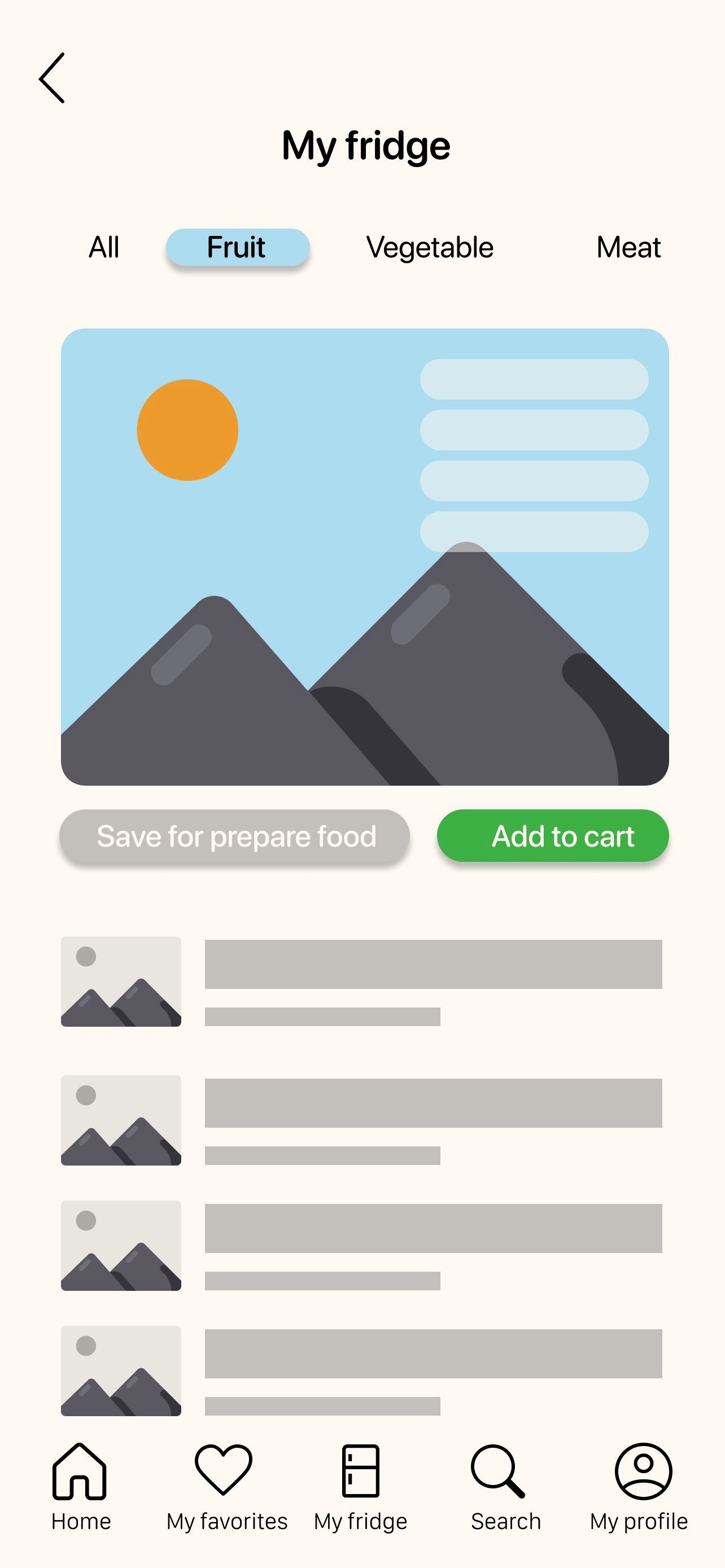Add the item to cart

[553, 836]
